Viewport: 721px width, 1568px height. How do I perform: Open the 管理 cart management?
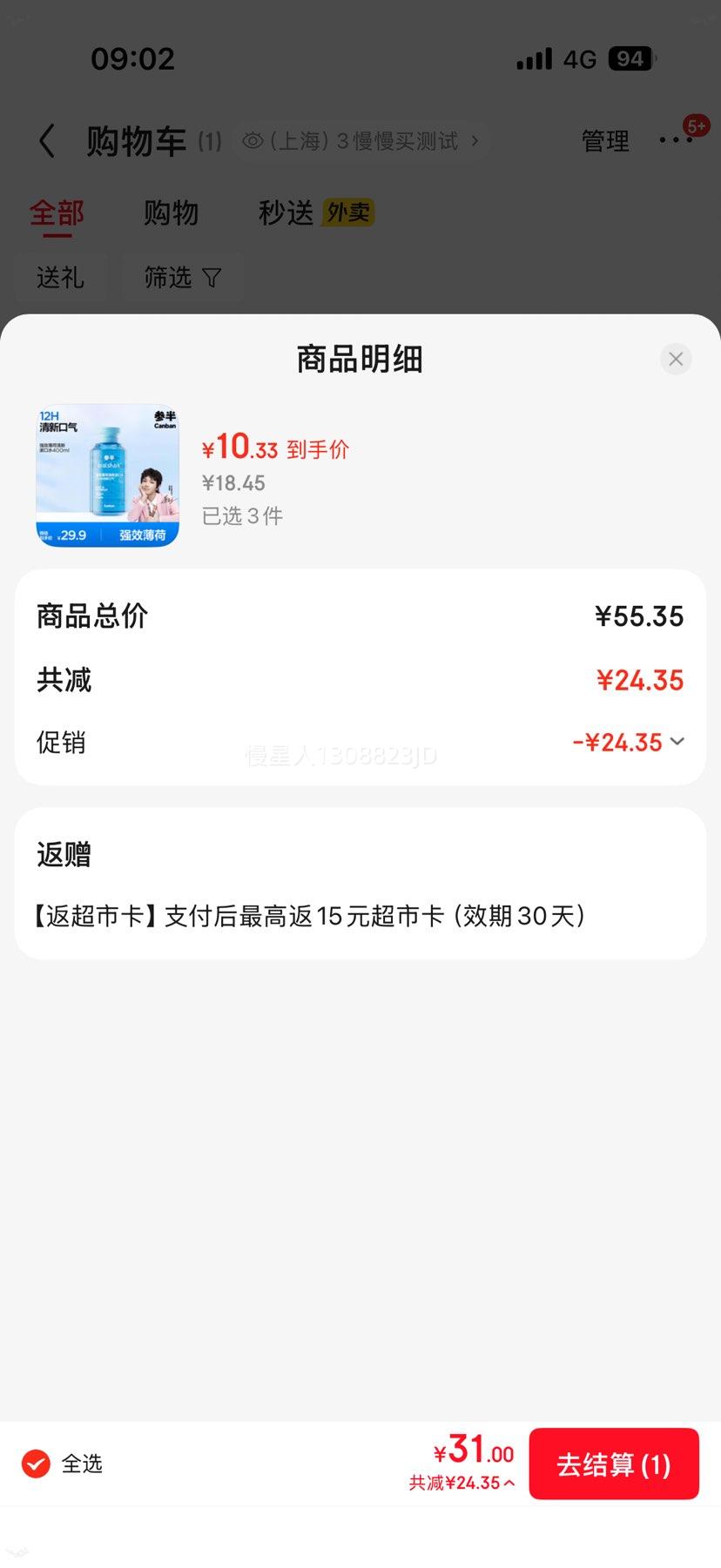(x=605, y=141)
